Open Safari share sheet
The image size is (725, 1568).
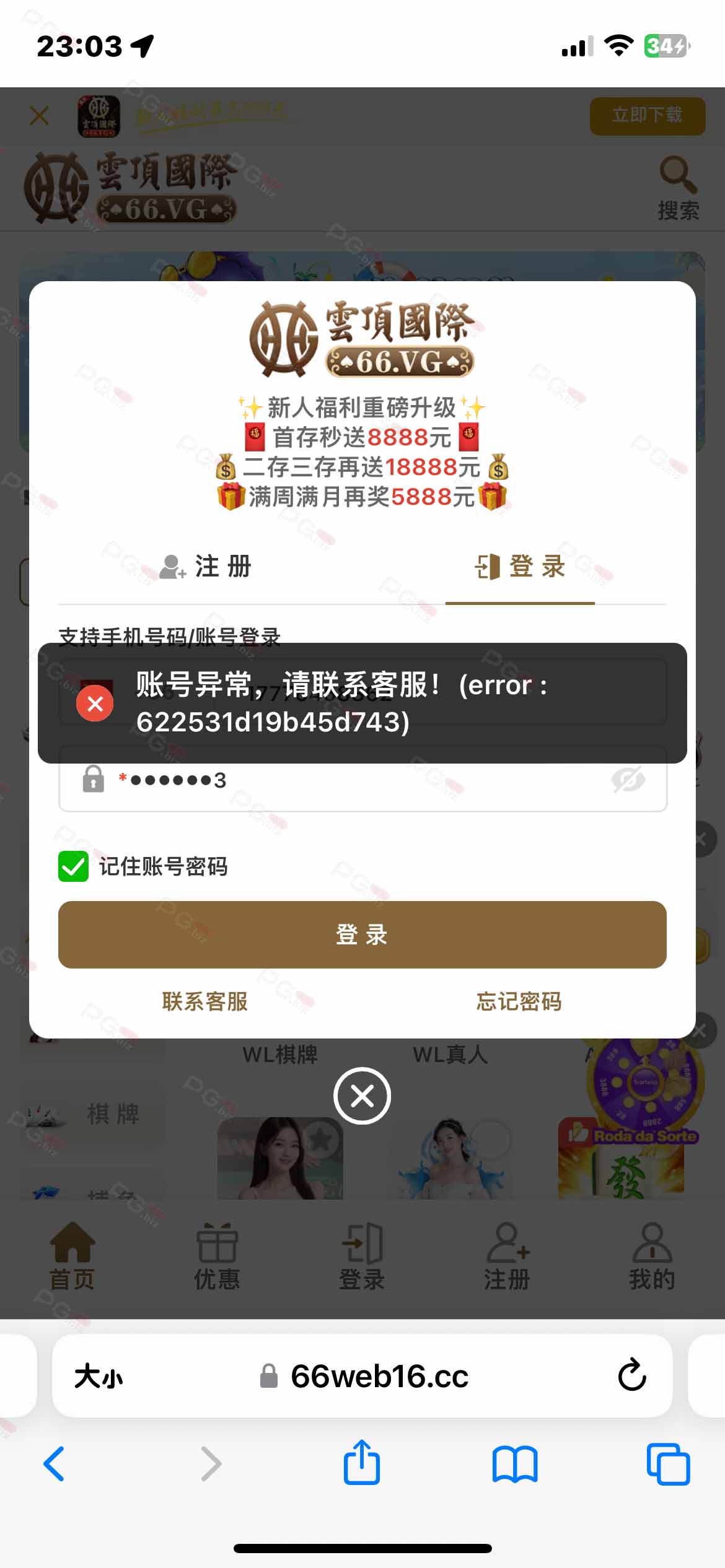362,1461
